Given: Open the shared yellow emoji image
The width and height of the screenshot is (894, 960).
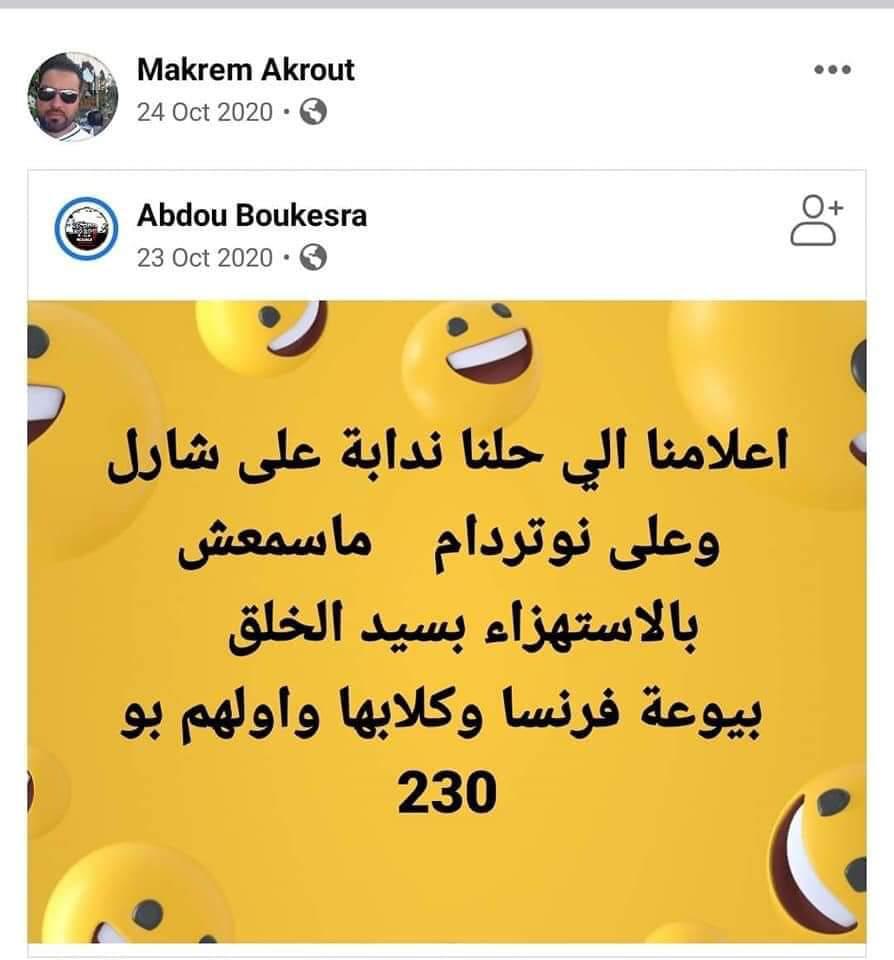Looking at the screenshot, I should 447,620.
